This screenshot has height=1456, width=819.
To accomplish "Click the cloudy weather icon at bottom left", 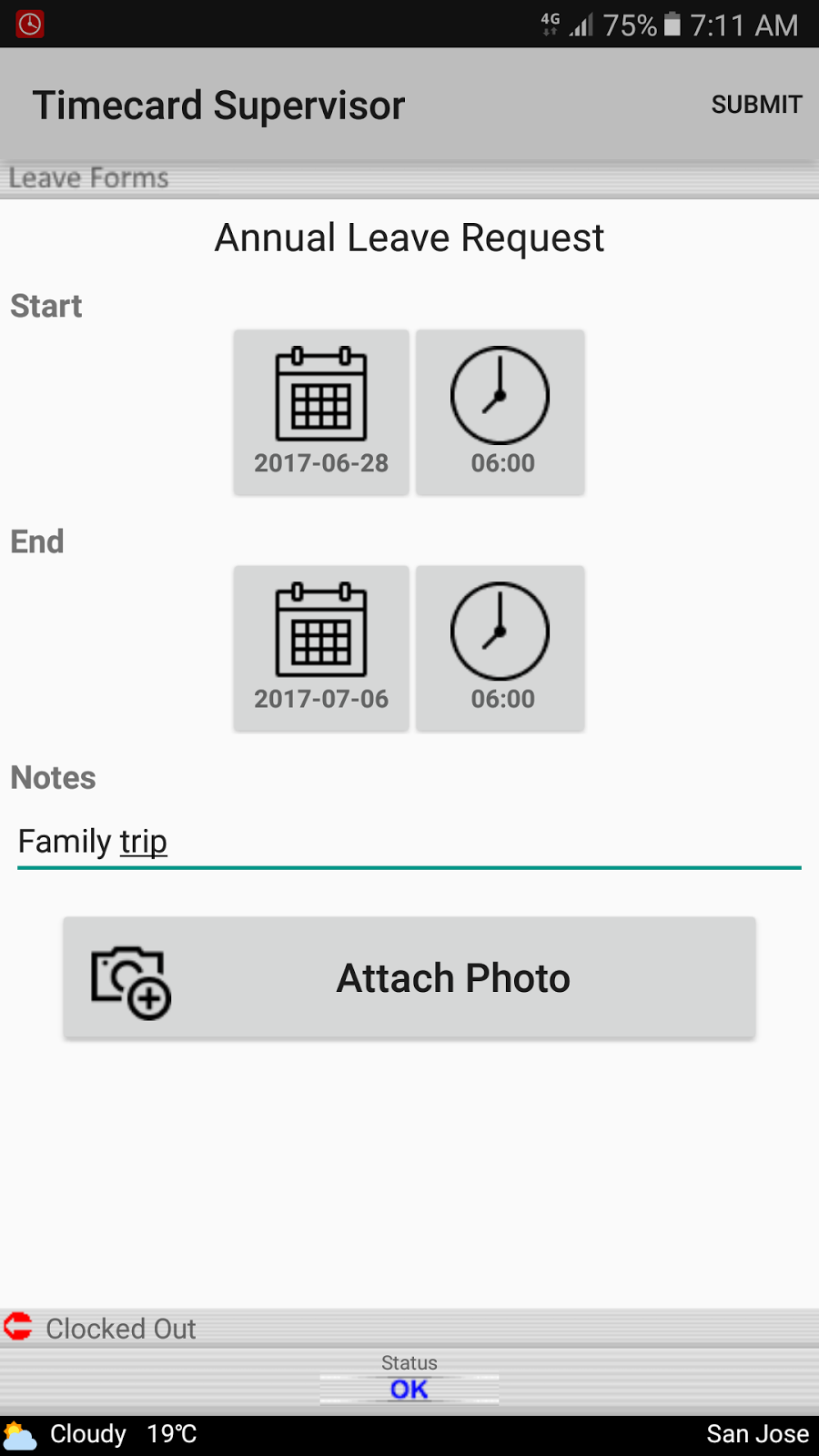I will click(x=20, y=1432).
